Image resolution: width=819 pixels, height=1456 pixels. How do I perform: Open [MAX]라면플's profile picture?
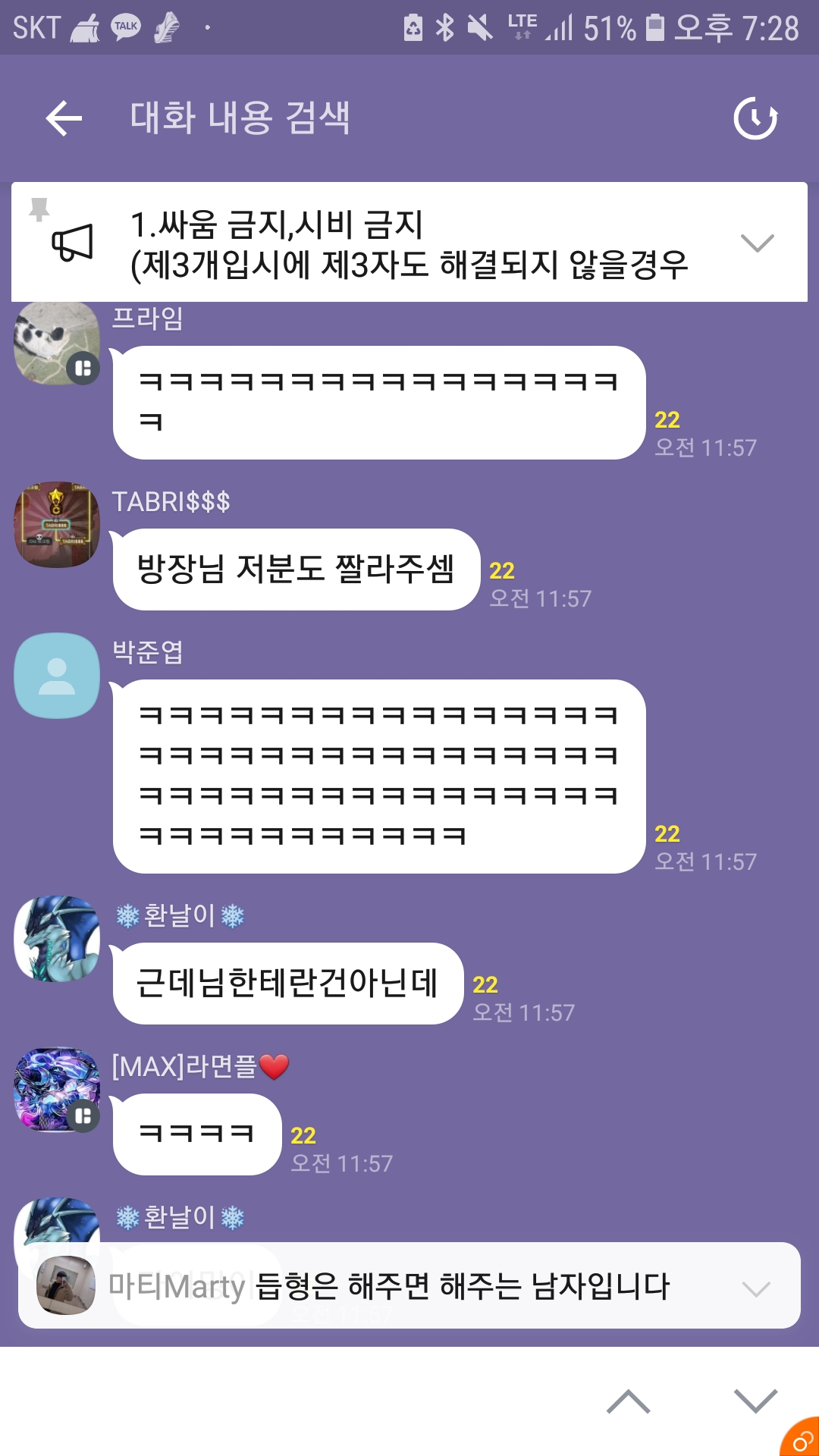click(x=57, y=1090)
